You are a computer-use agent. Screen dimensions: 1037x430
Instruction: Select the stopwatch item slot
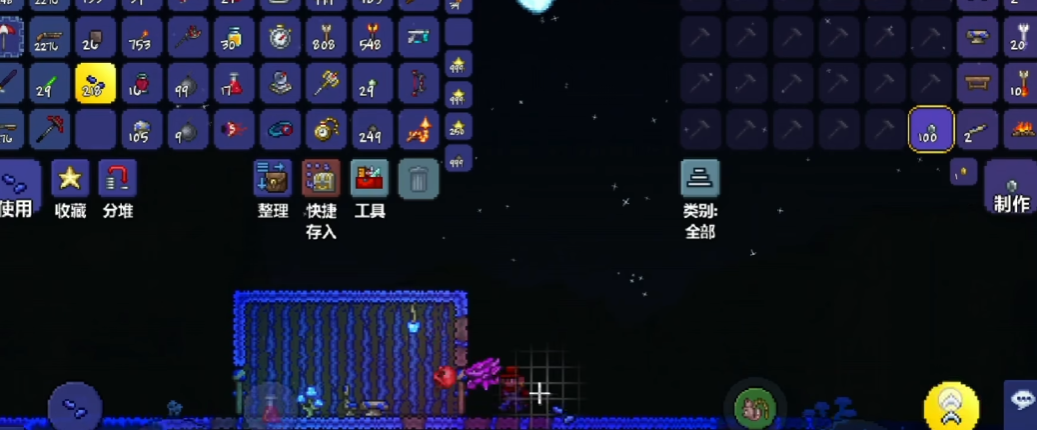(280, 38)
